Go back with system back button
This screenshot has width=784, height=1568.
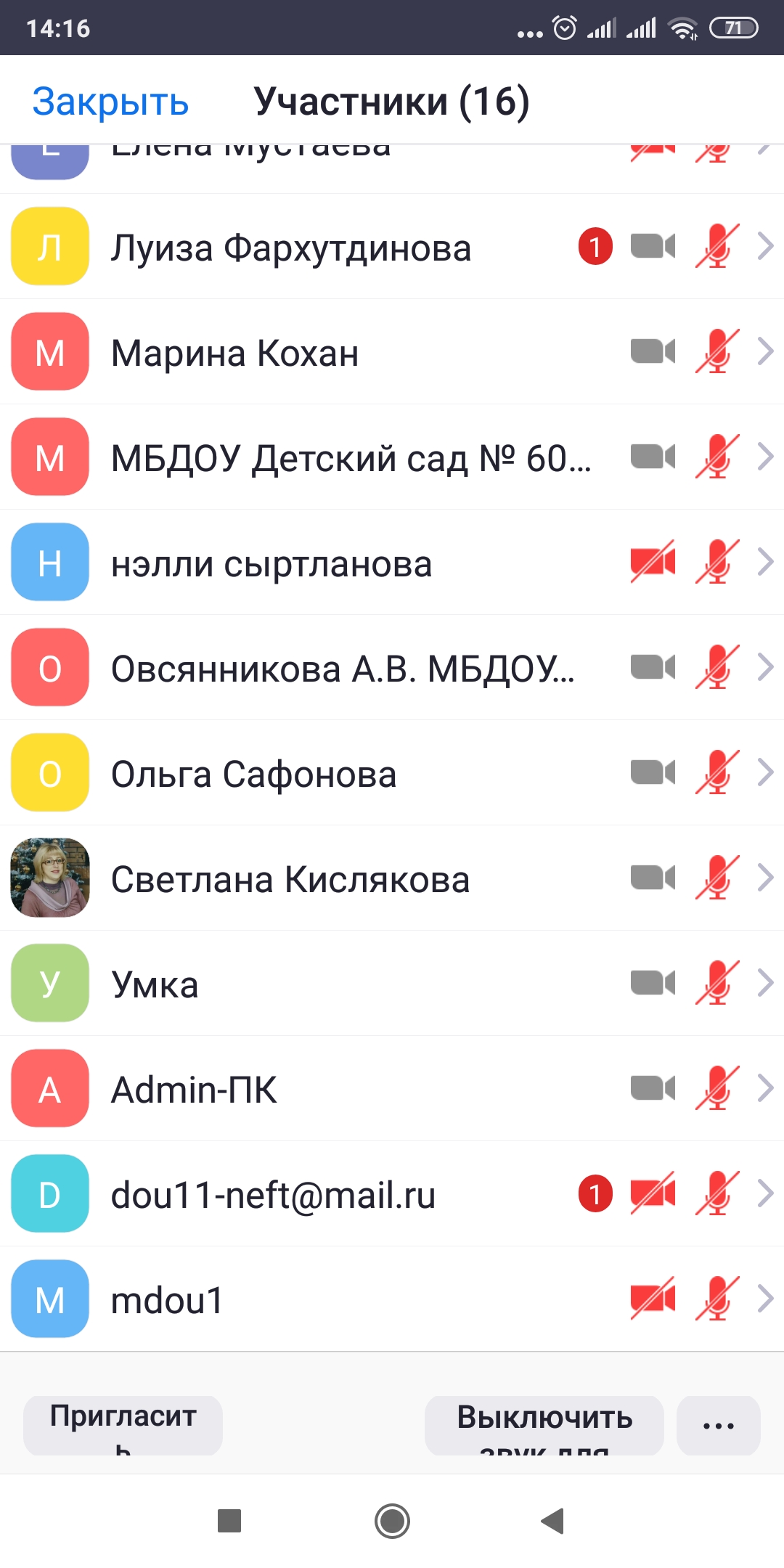pyautogui.click(x=553, y=1520)
